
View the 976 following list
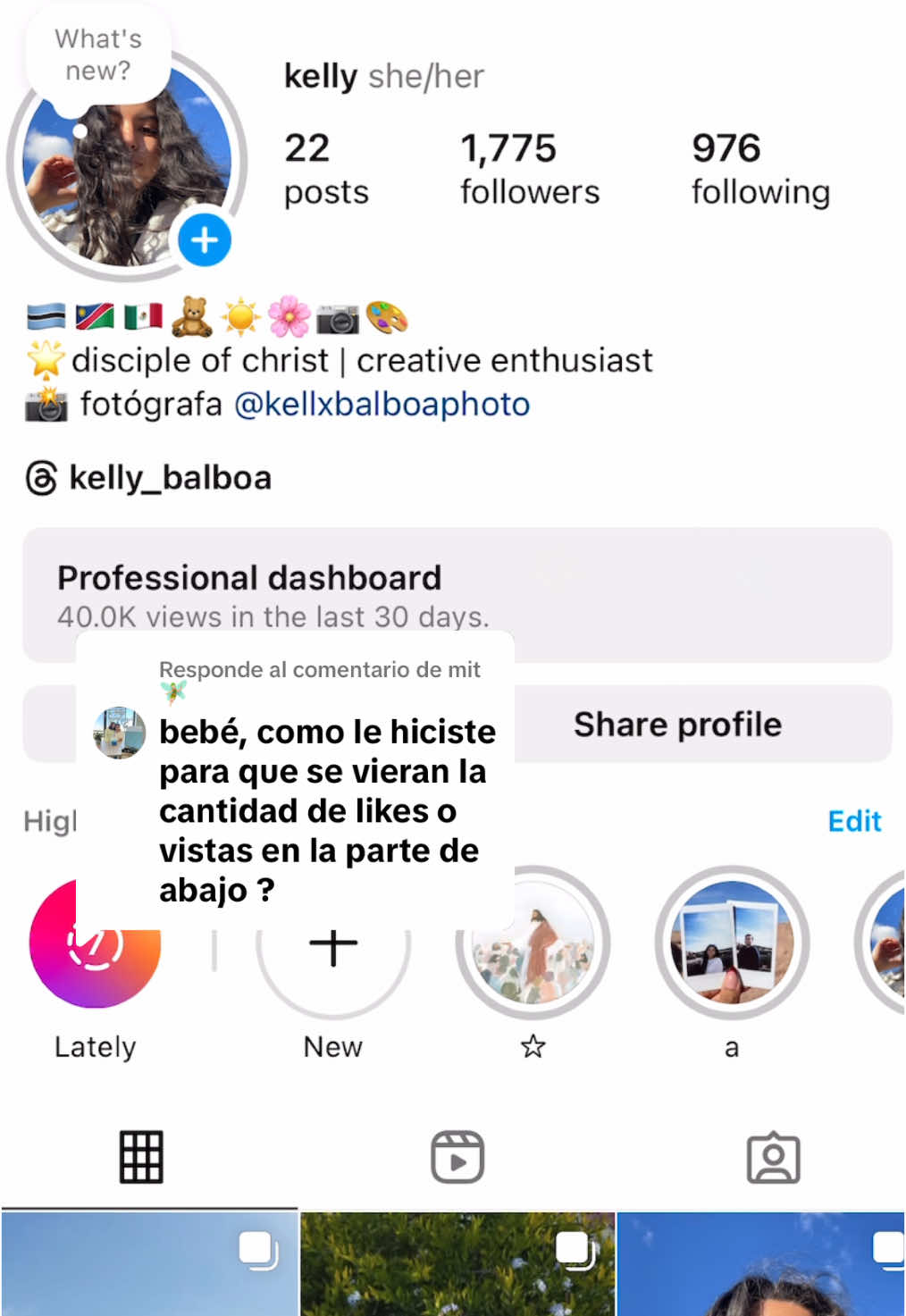759,168
